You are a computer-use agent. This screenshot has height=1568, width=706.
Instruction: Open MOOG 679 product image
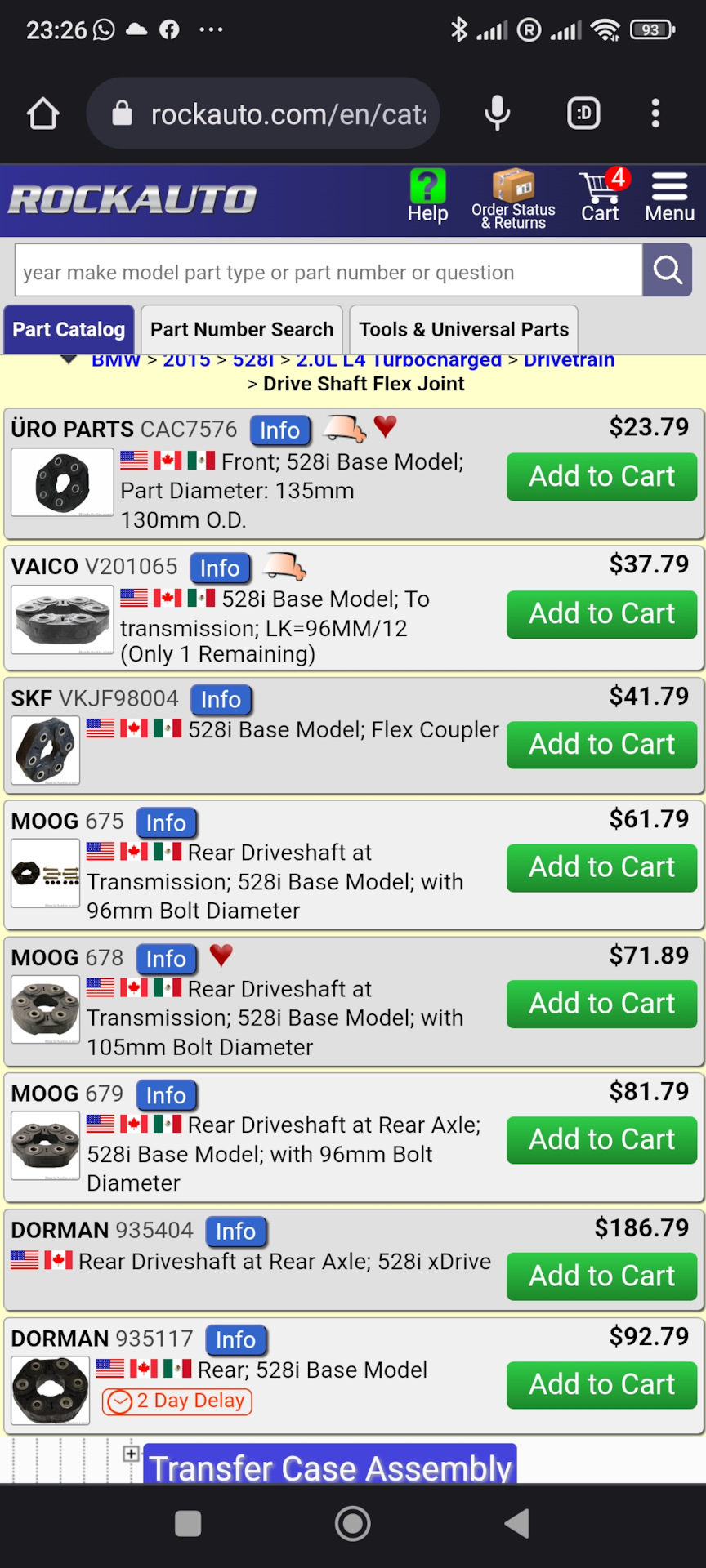click(x=46, y=1145)
